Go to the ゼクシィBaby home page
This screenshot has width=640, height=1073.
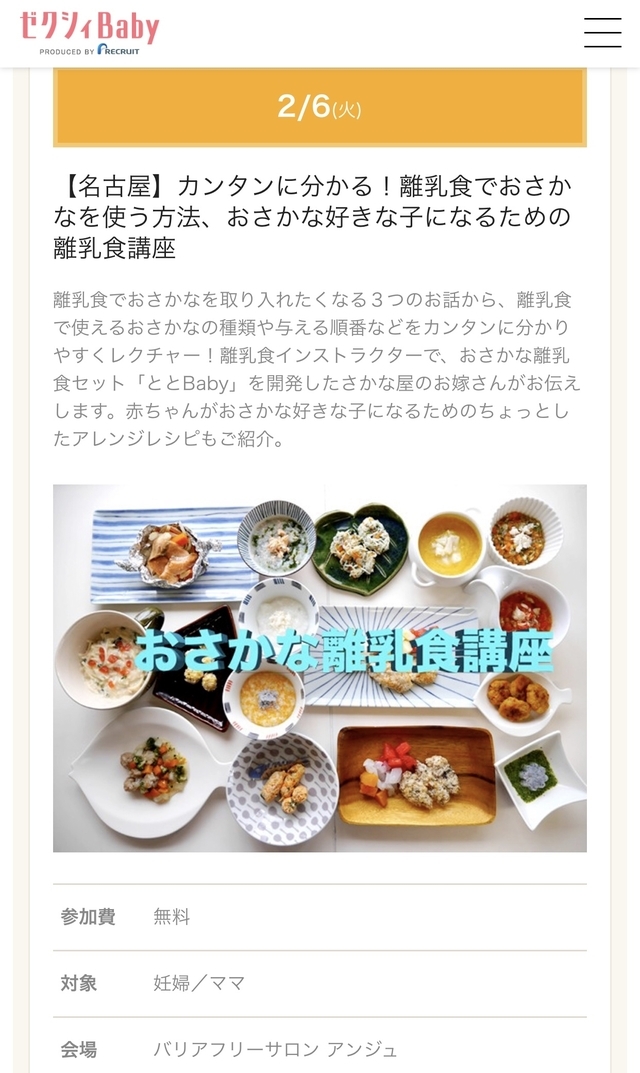coord(90,32)
